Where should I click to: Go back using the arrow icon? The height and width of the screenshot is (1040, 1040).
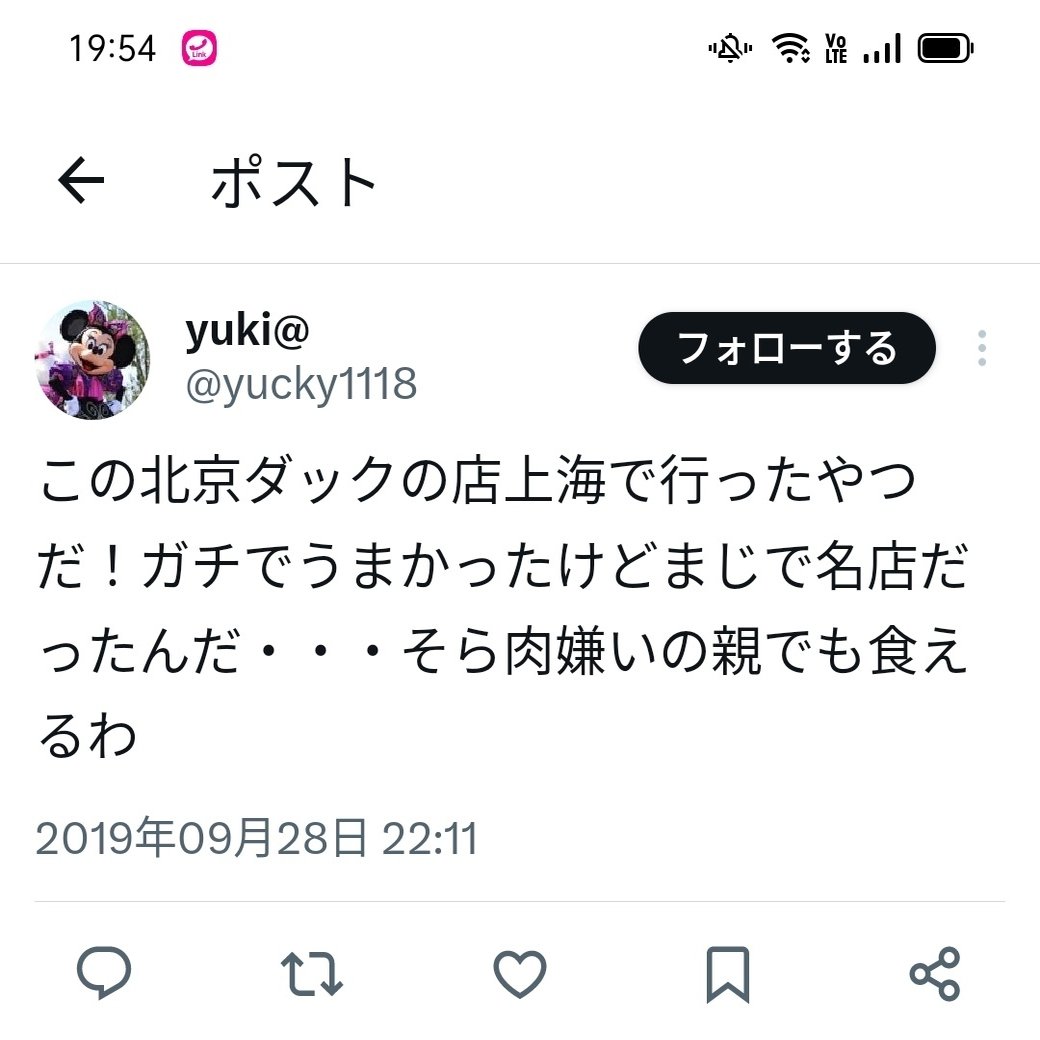[x=81, y=181]
